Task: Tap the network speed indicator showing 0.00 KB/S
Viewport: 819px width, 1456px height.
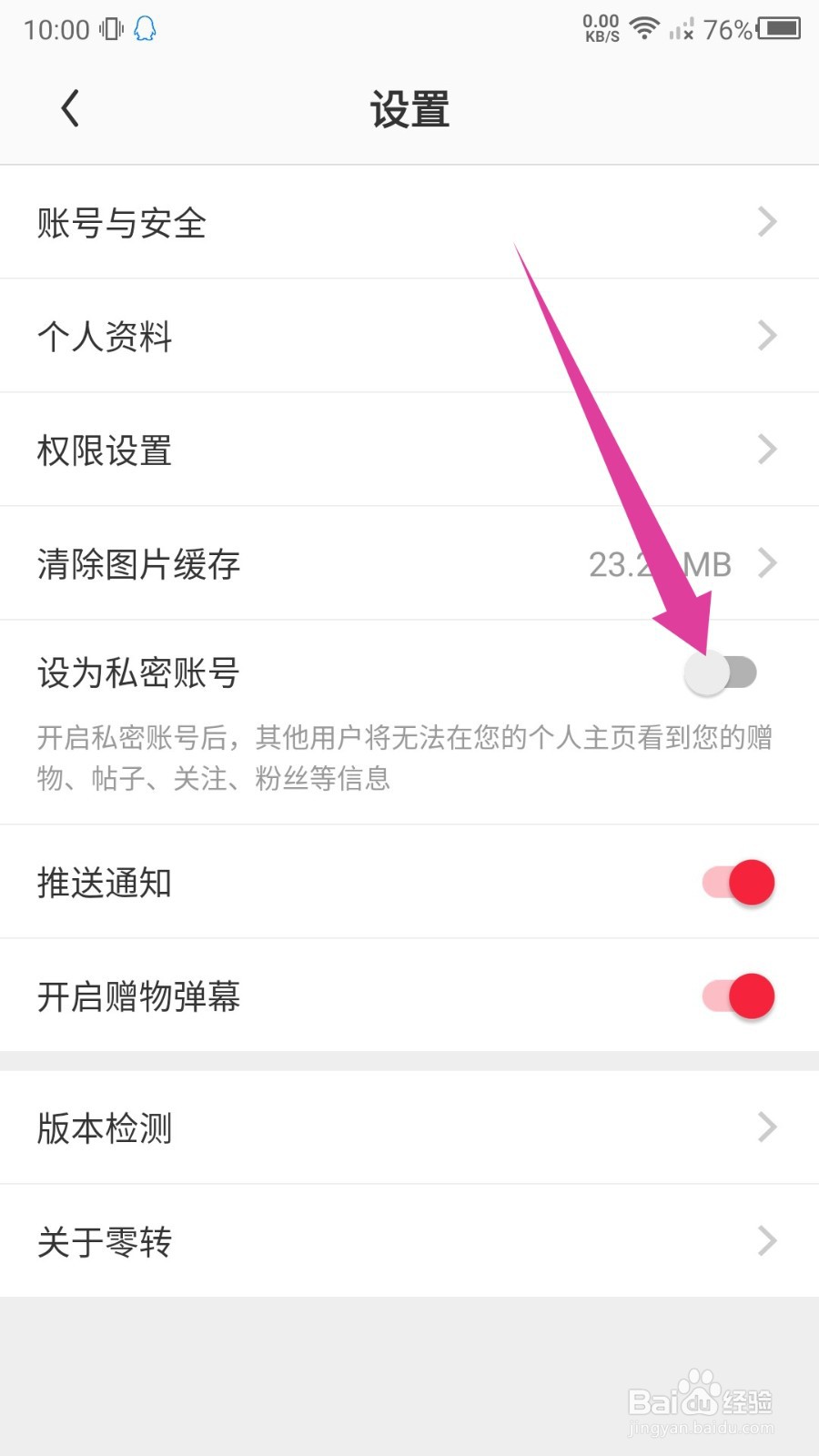Action: tap(601, 28)
